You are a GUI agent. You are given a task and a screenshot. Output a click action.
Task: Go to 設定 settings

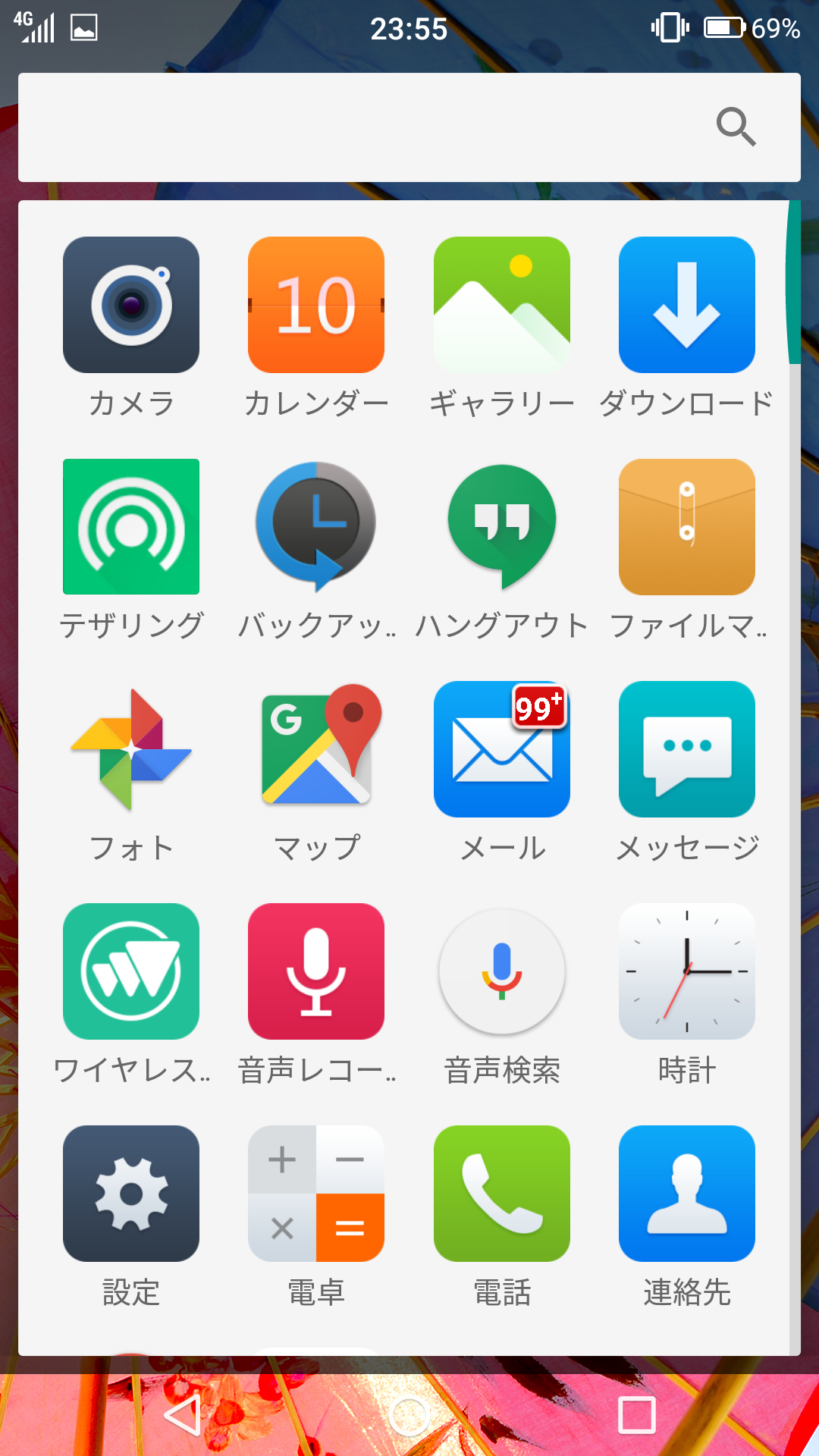[x=131, y=1194]
